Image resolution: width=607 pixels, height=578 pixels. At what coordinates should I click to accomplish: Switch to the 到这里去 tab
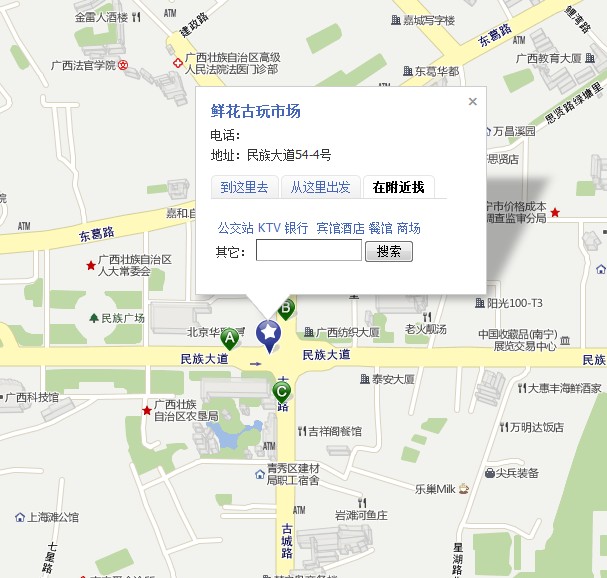[x=245, y=187]
